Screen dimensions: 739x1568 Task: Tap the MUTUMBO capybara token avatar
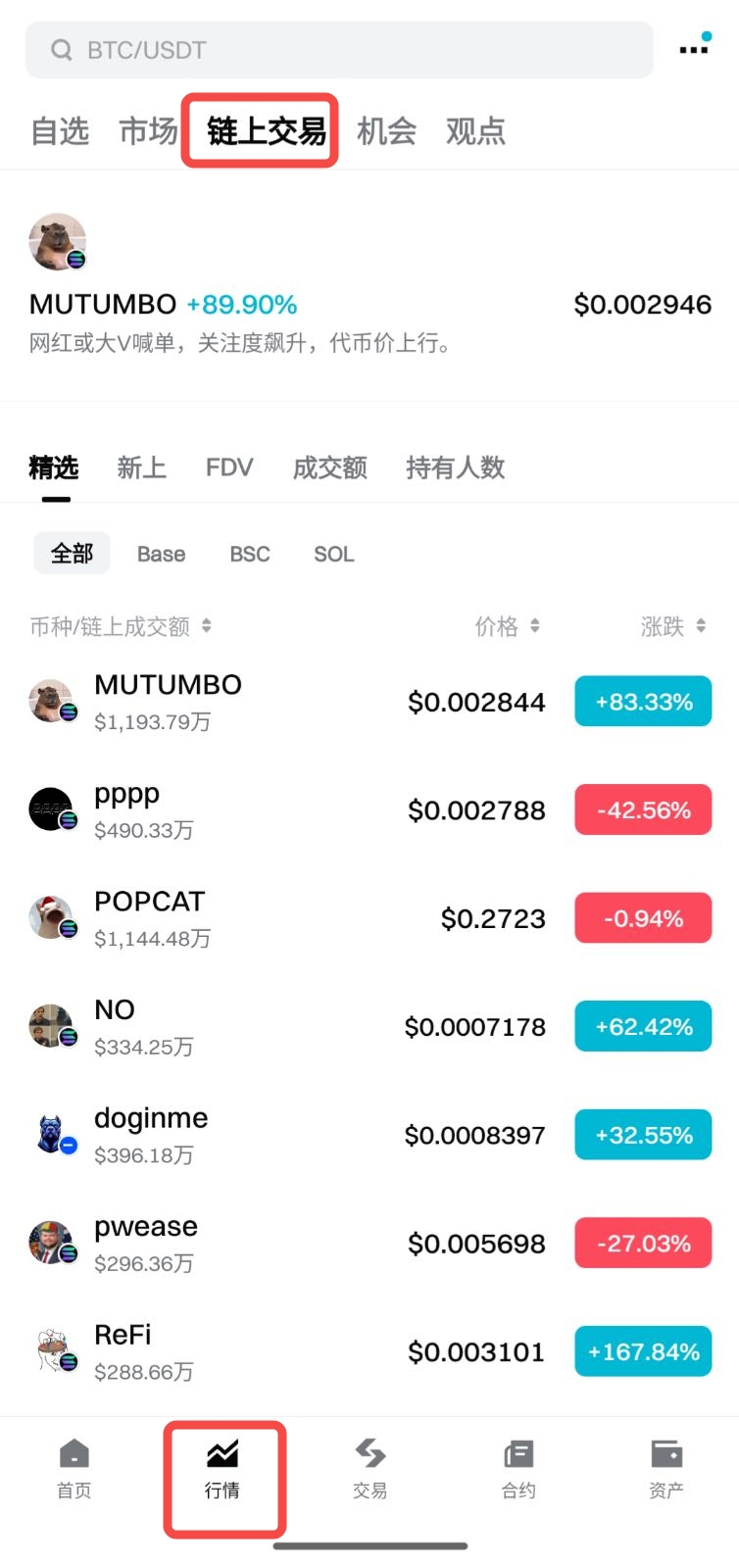pyautogui.click(x=56, y=241)
